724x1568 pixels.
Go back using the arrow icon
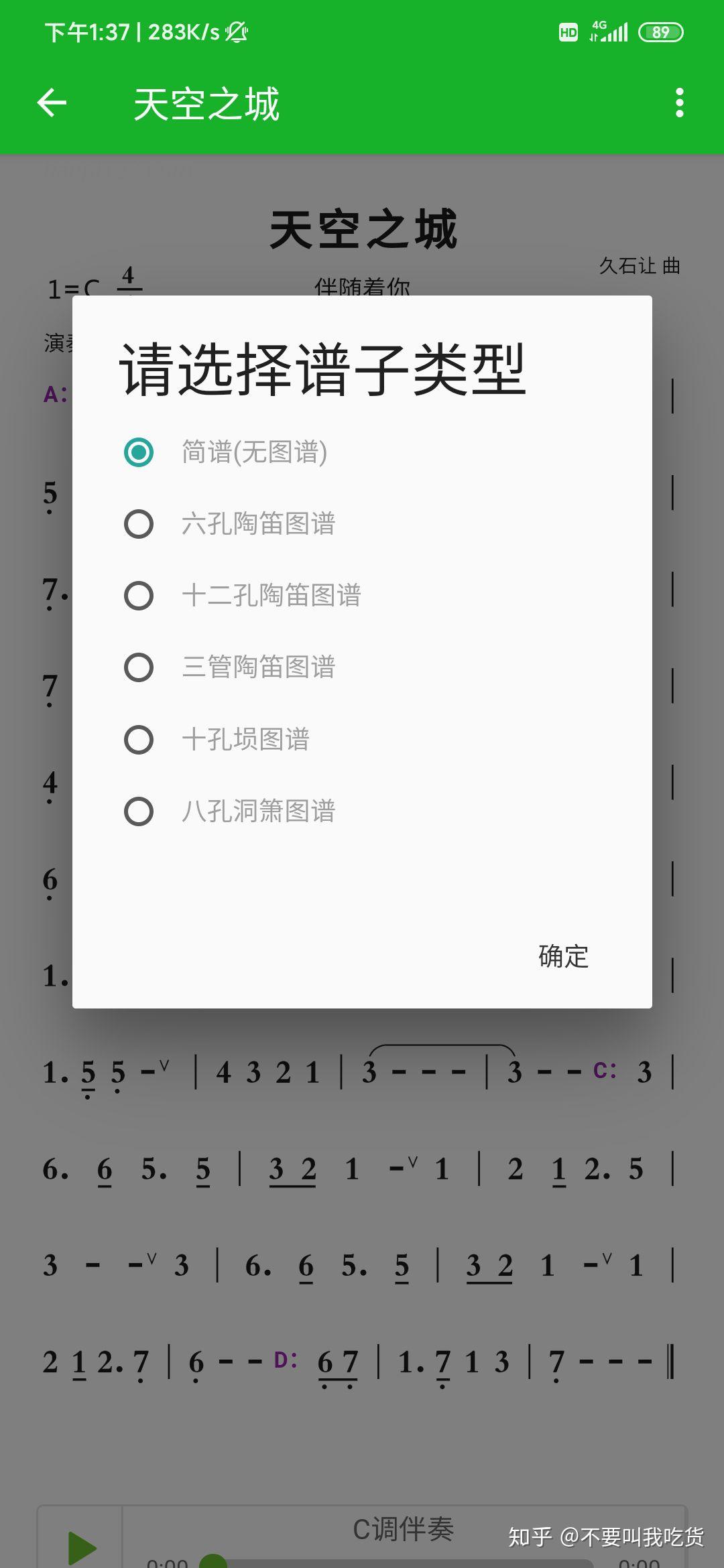coord(52,103)
